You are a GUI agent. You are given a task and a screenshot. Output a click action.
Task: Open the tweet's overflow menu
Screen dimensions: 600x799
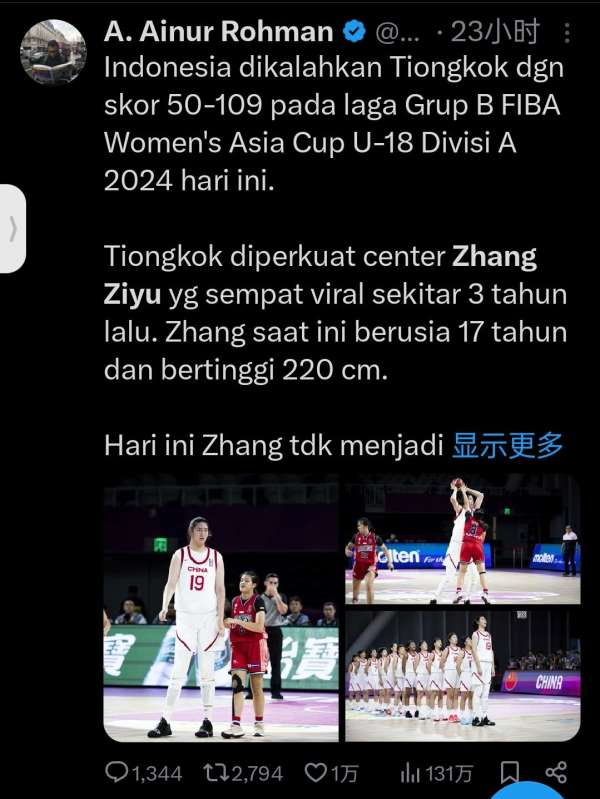click(568, 34)
